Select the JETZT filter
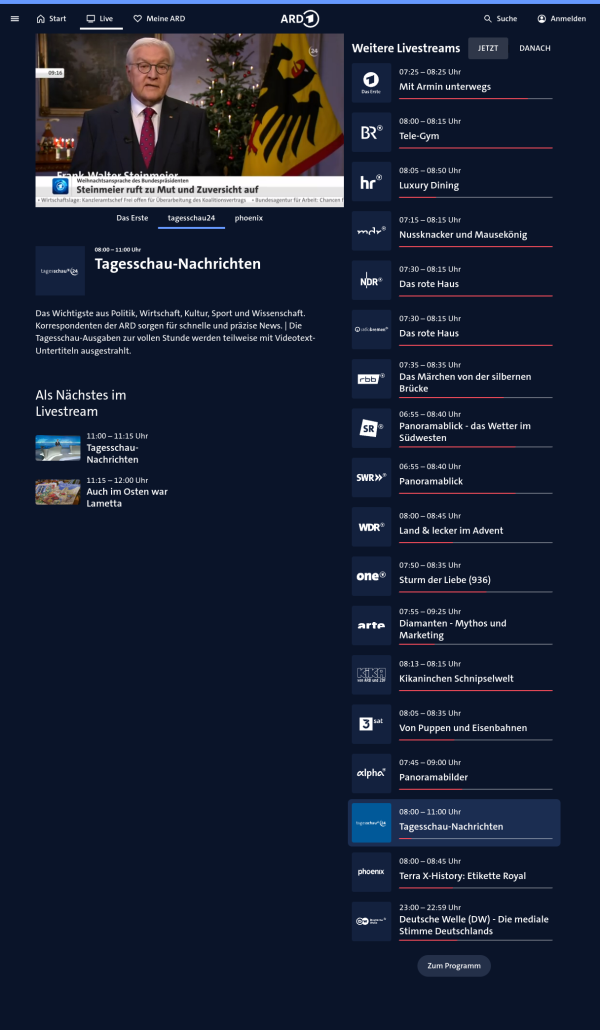The height and width of the screenshot is (1030, 600). 488,48
